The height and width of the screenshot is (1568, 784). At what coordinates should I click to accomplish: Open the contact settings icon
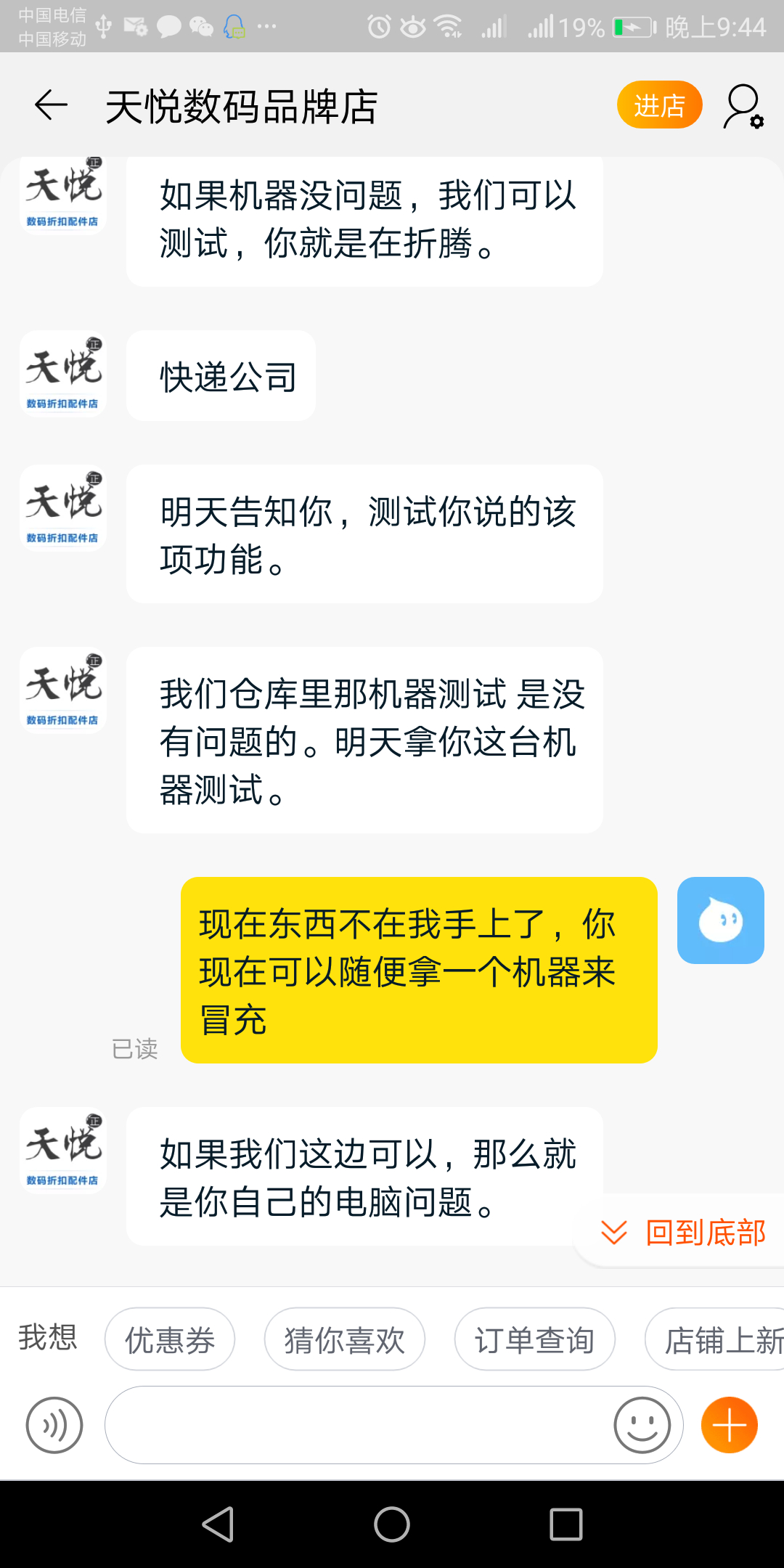(743, 106)
